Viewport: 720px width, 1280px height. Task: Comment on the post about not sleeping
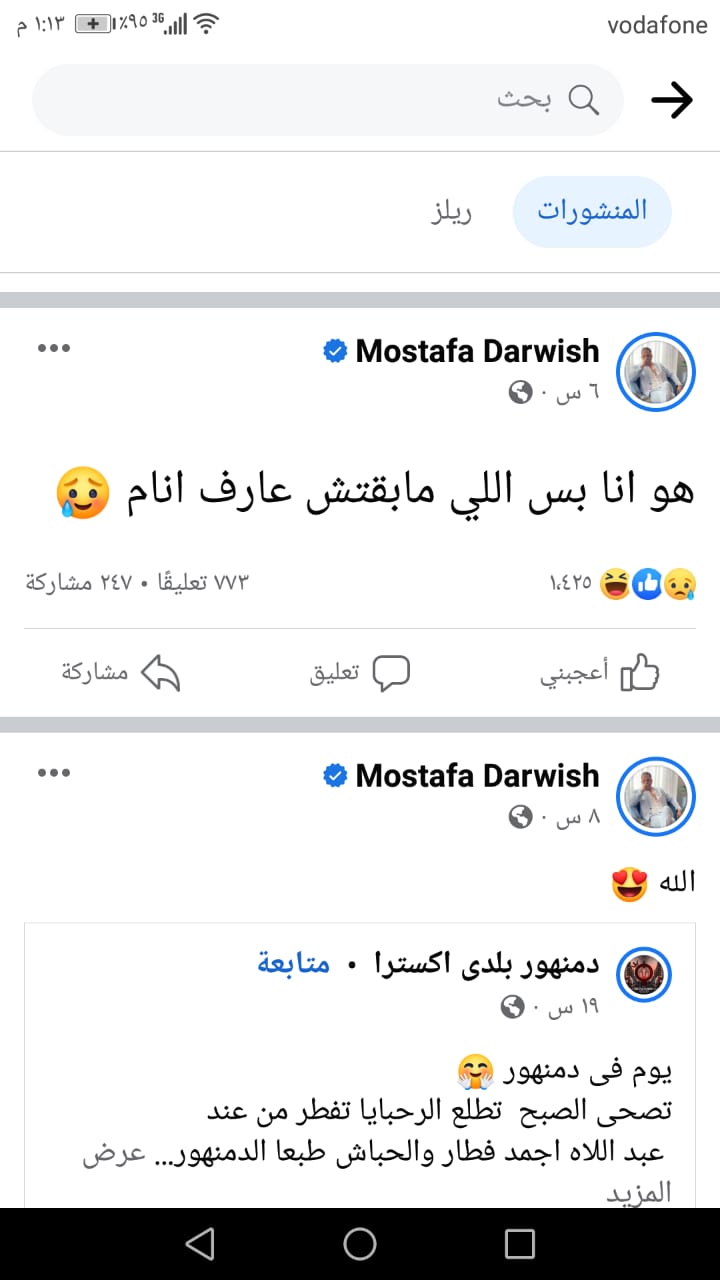click(x=360, y=673)
